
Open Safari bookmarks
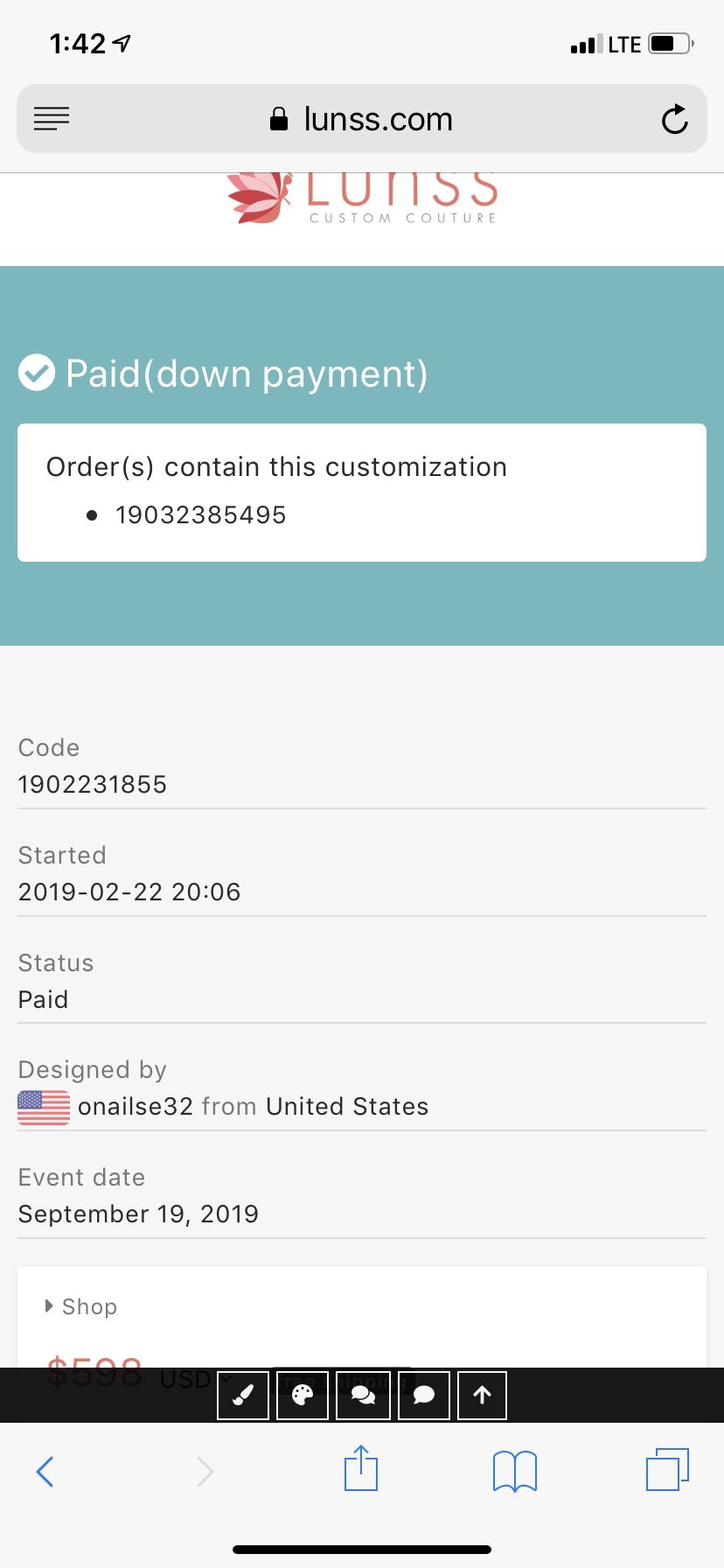(x=515, y=1471)
